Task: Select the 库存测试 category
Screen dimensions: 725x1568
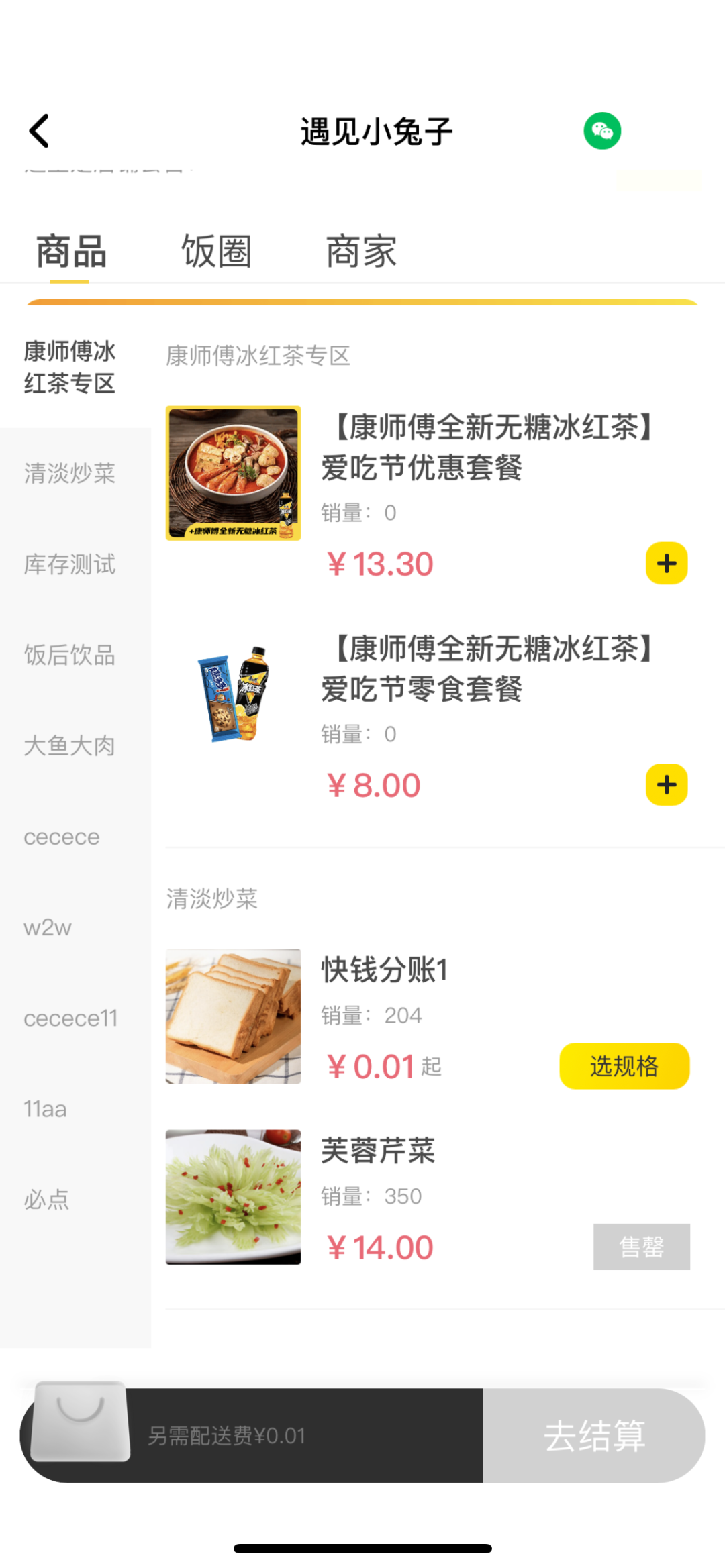Action: (x=70, y=564)
